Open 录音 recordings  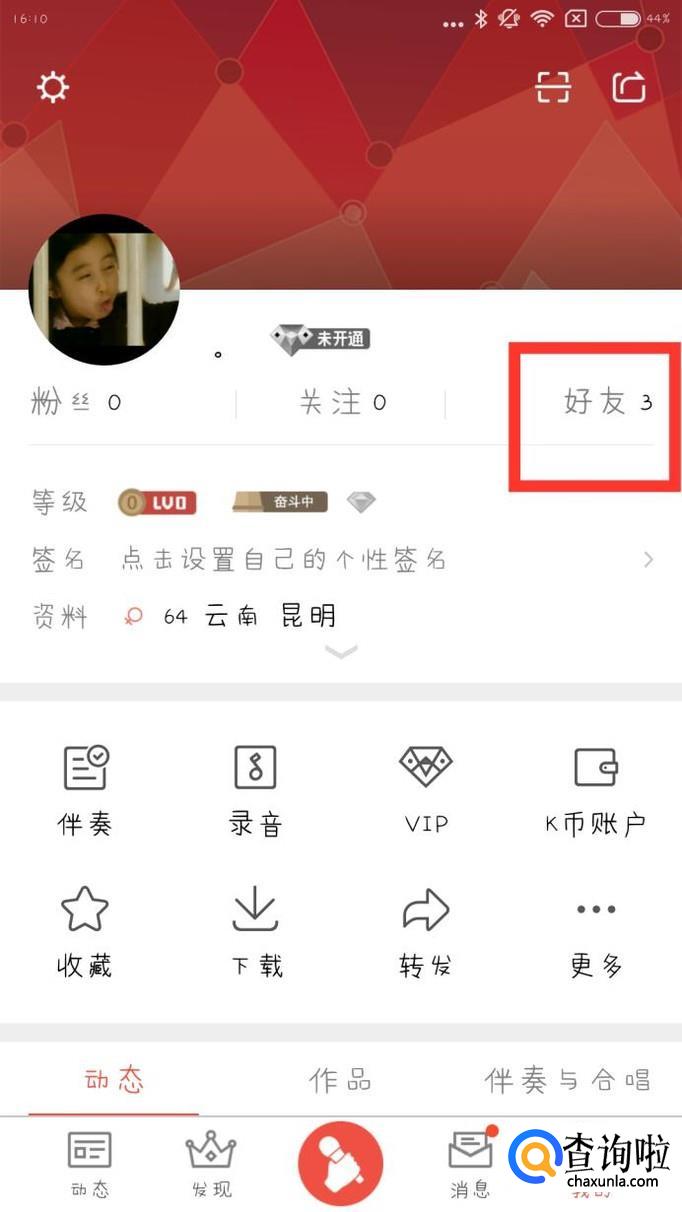point(255,790)
